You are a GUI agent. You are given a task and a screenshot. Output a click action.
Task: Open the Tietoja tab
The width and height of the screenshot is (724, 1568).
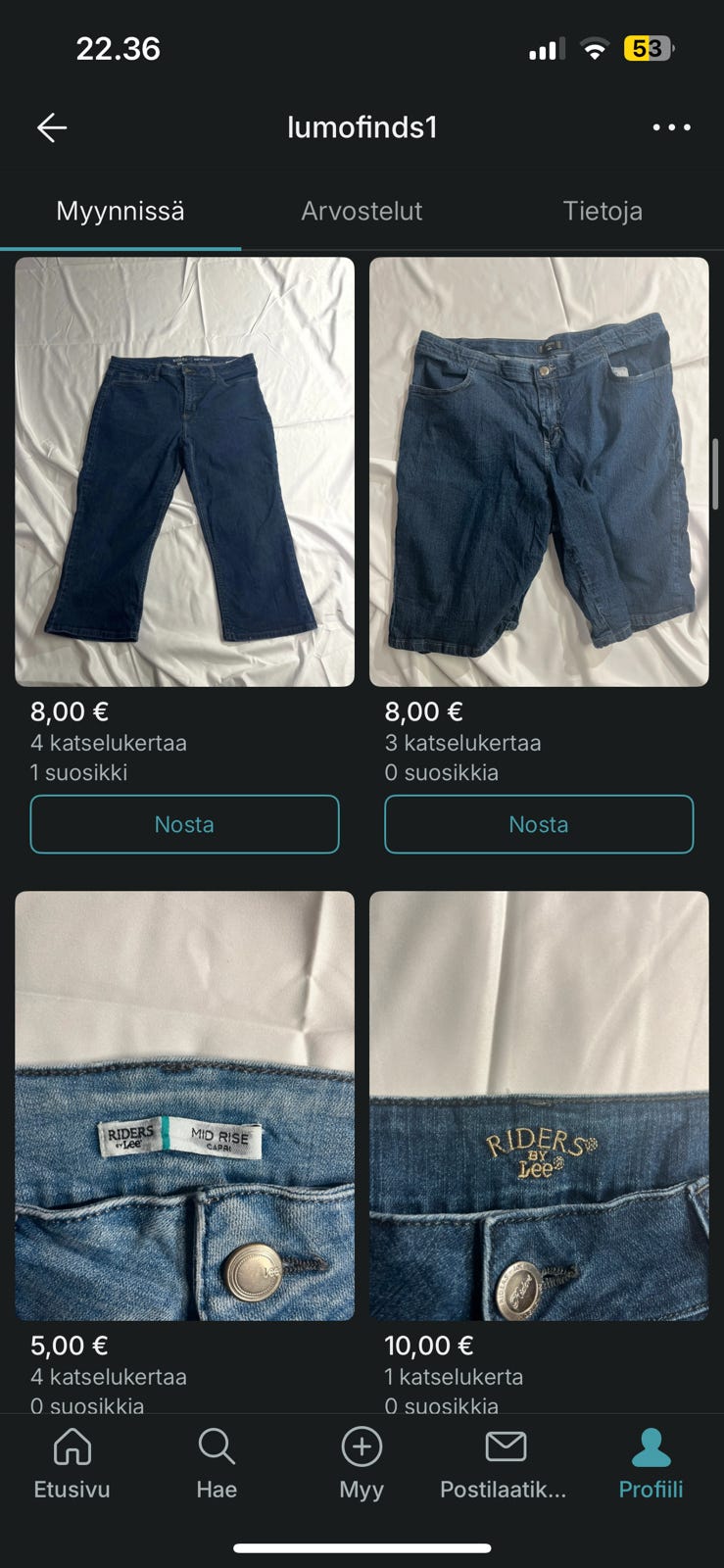click(603, 211)
